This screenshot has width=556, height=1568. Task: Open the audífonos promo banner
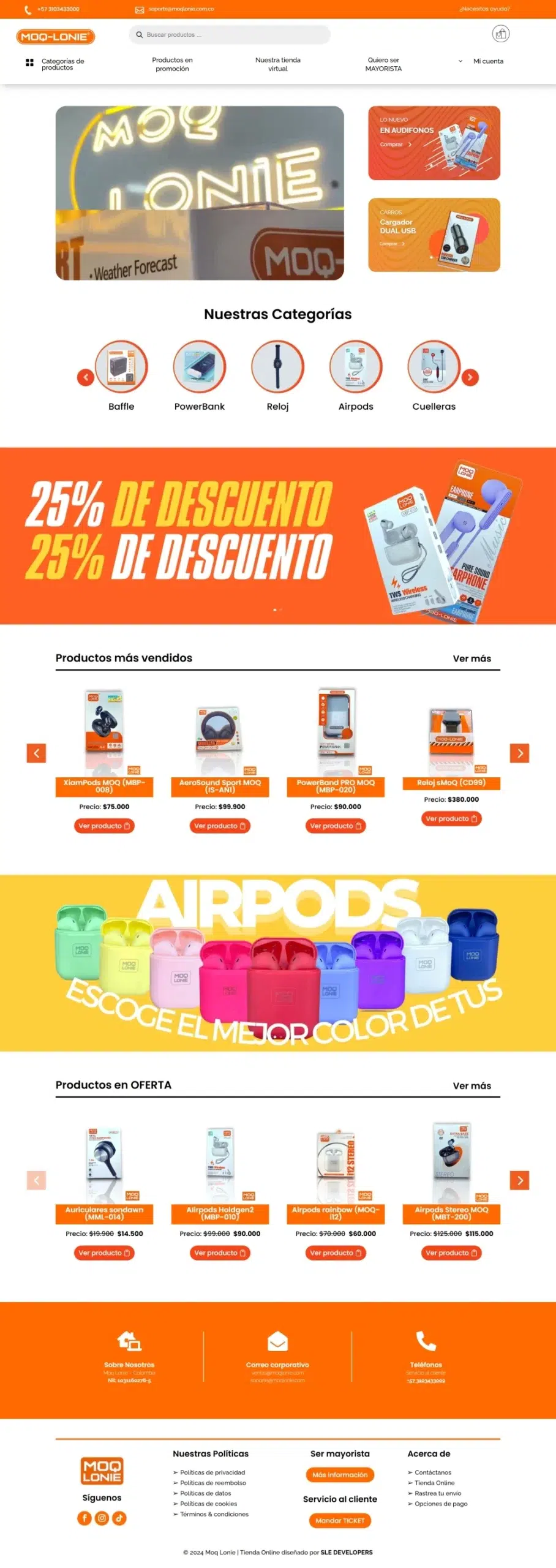coord(434,143)
